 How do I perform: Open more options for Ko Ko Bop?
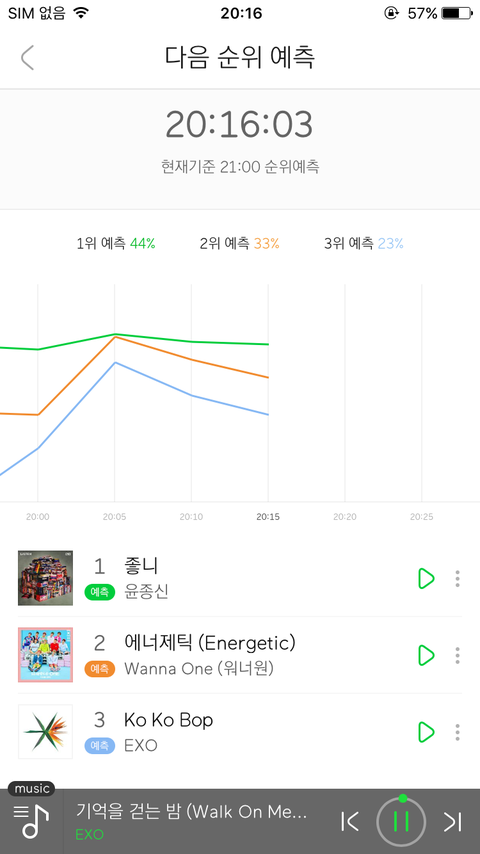[x=457, y=732]
